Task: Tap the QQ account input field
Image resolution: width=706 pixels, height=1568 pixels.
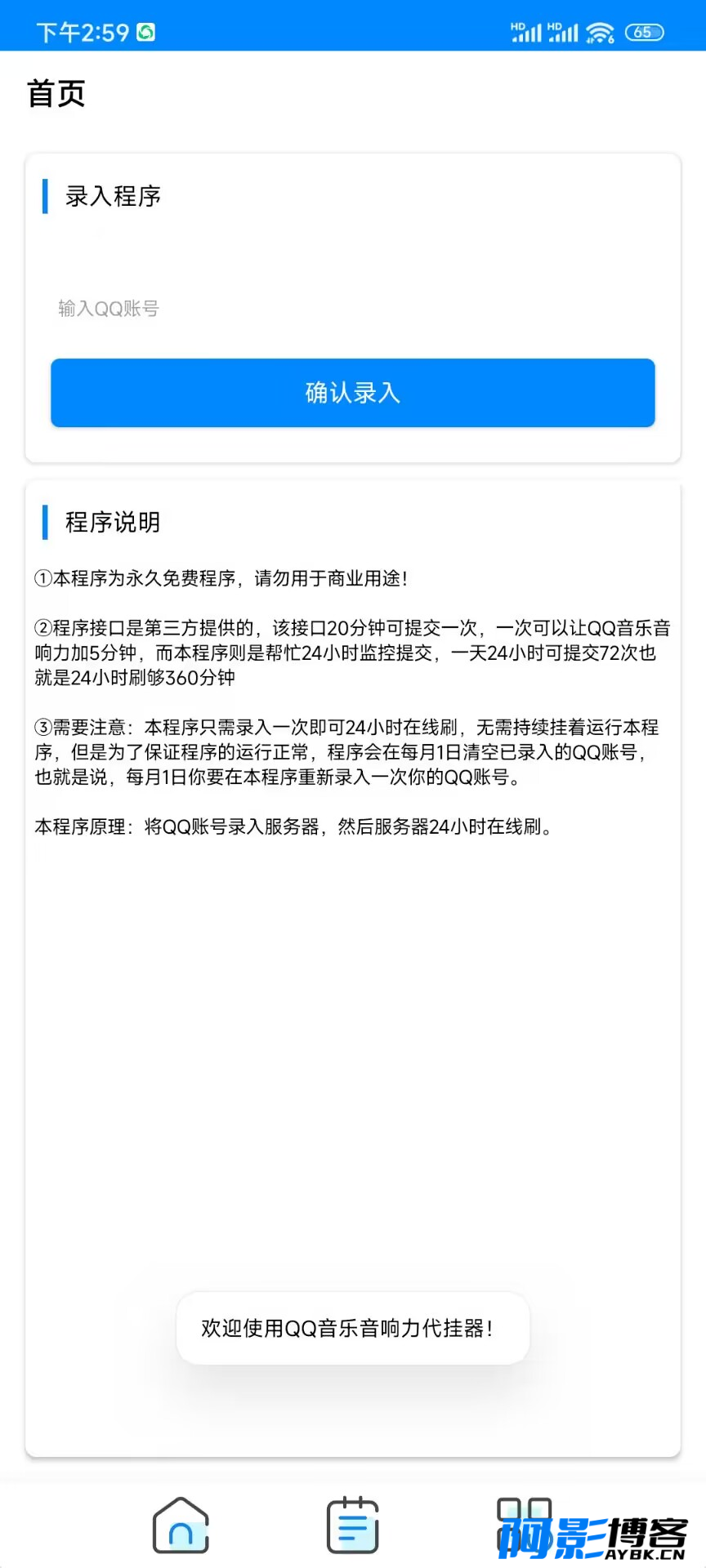Action: [x=353, y=309]
